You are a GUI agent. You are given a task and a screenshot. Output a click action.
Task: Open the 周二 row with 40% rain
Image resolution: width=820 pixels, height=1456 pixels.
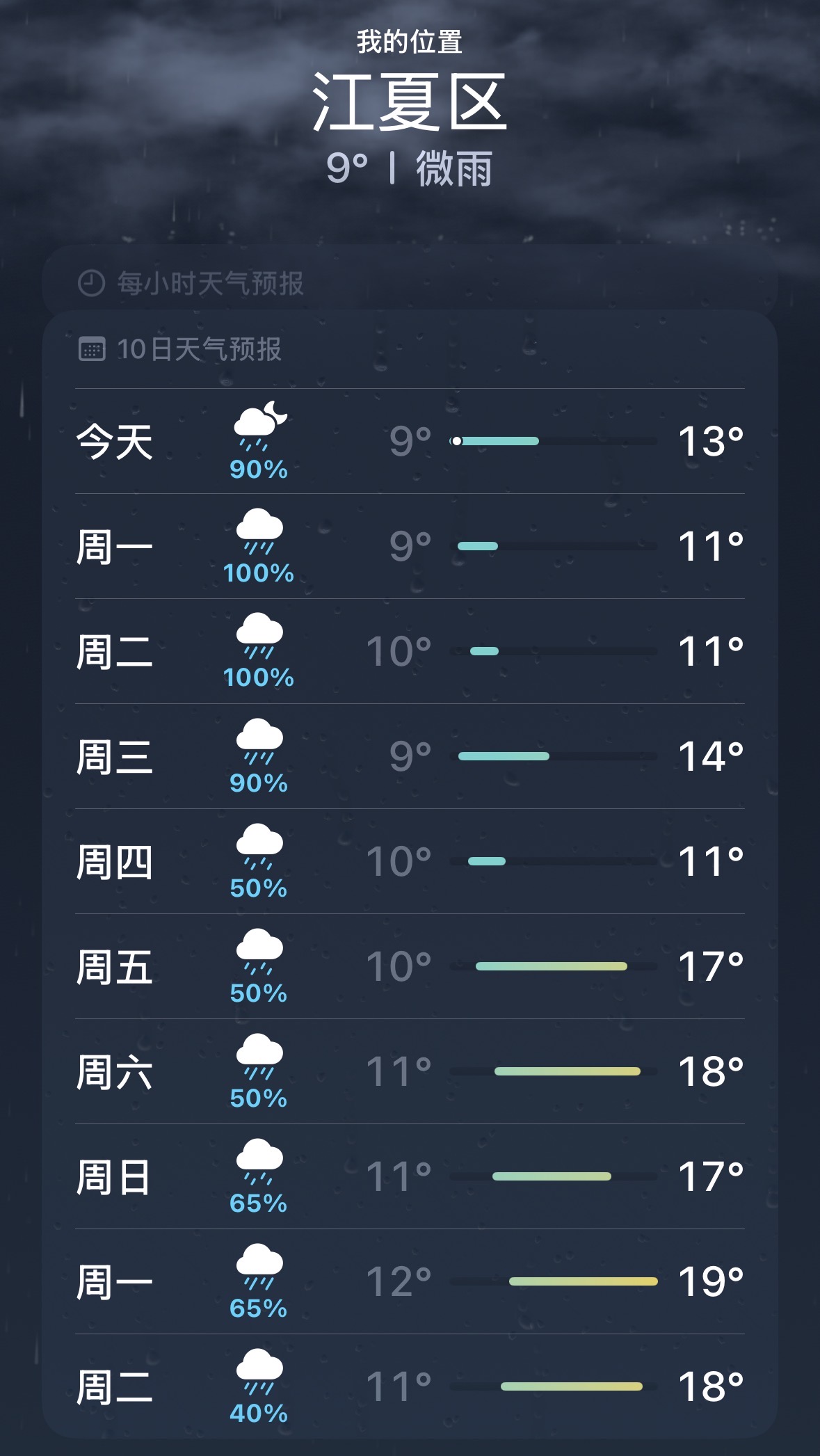[410, 1386]
